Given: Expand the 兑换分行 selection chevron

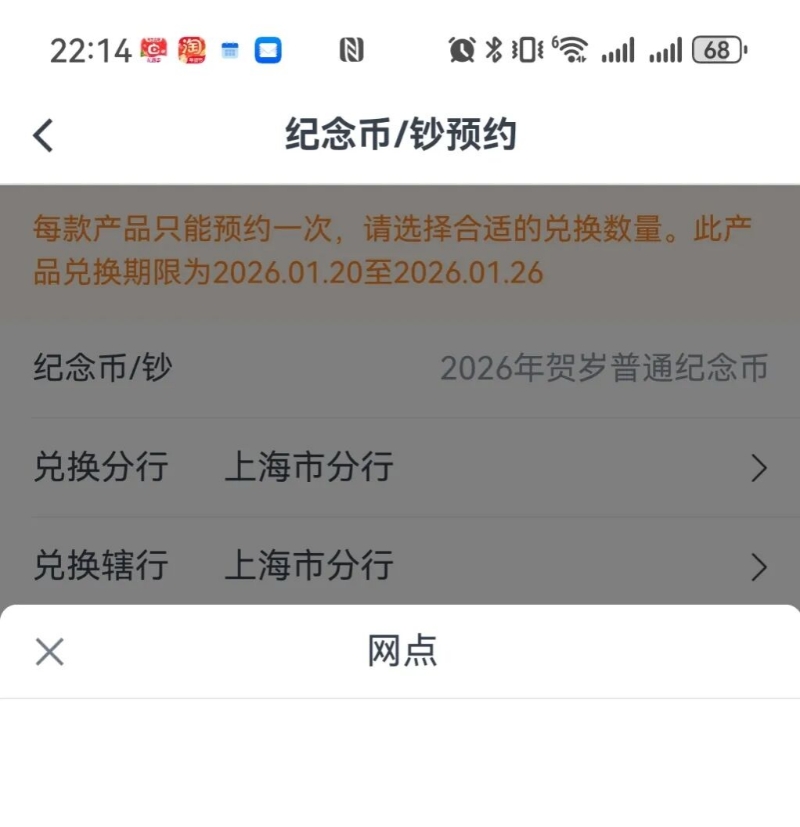Looking at the screenshot, I should tap(760, 467).
